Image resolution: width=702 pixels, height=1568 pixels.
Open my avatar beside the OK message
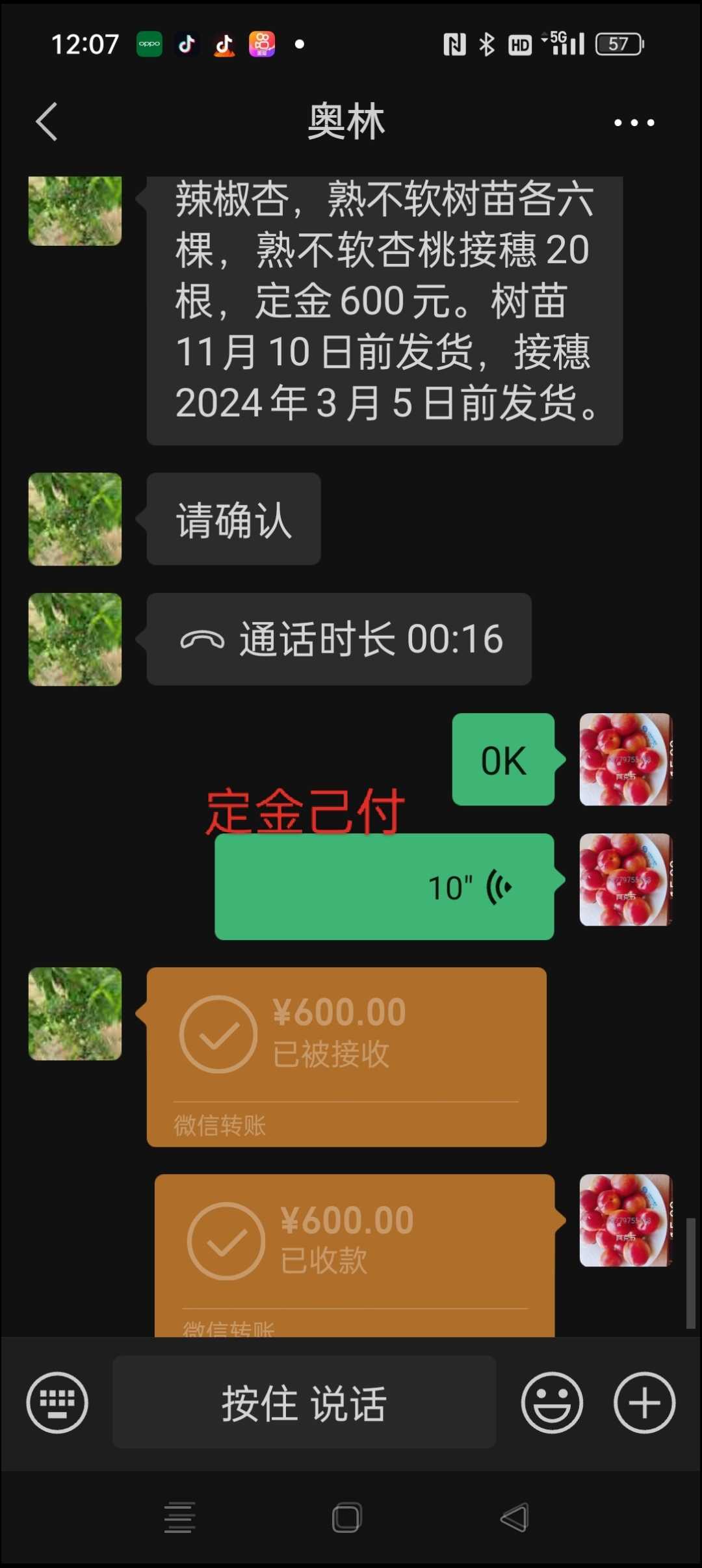pyautogui.click(x=625, y=759)
